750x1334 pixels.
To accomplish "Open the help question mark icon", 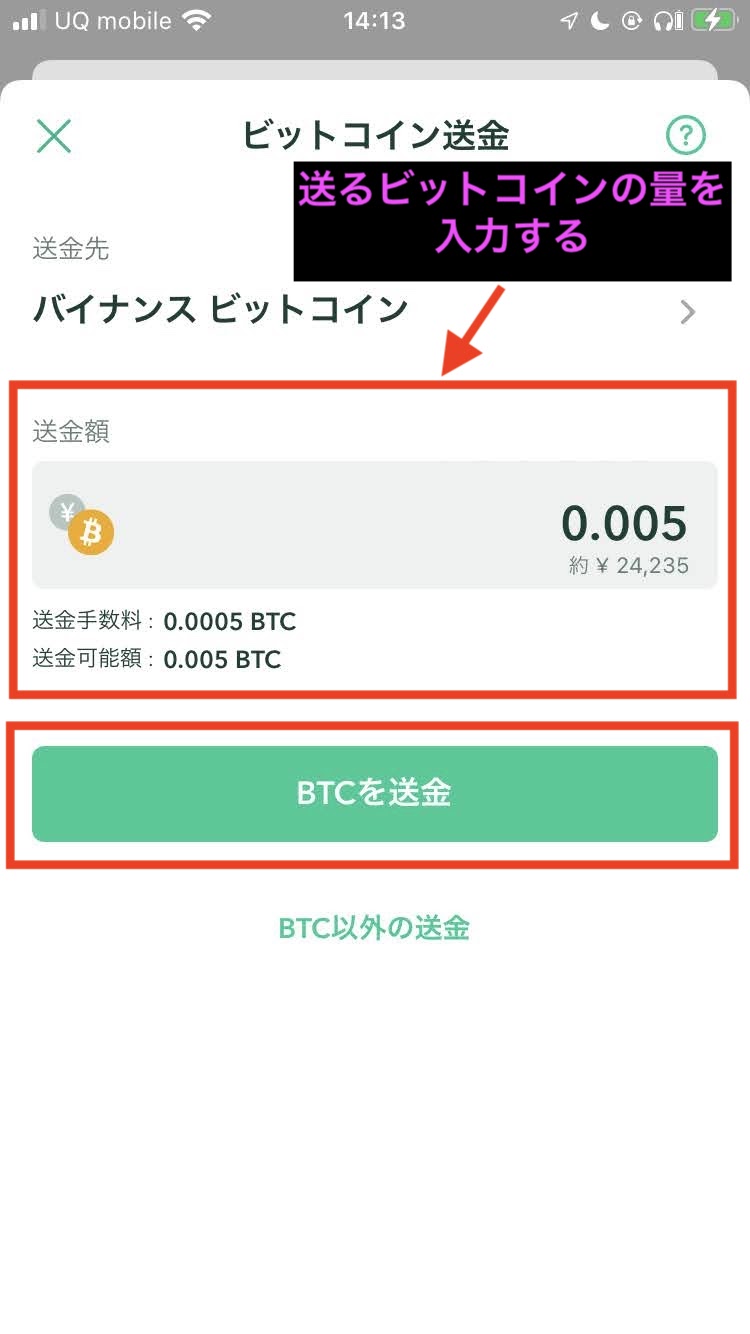I will coord(685,135).
